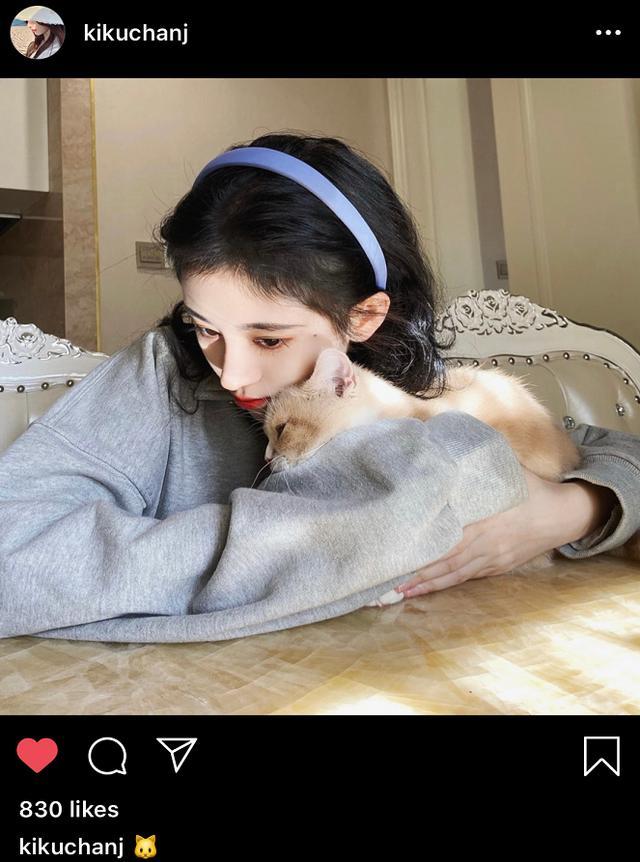The image size is (640, 862).
Task: Open kikuchanj username in post header
Action: [136, 34]
